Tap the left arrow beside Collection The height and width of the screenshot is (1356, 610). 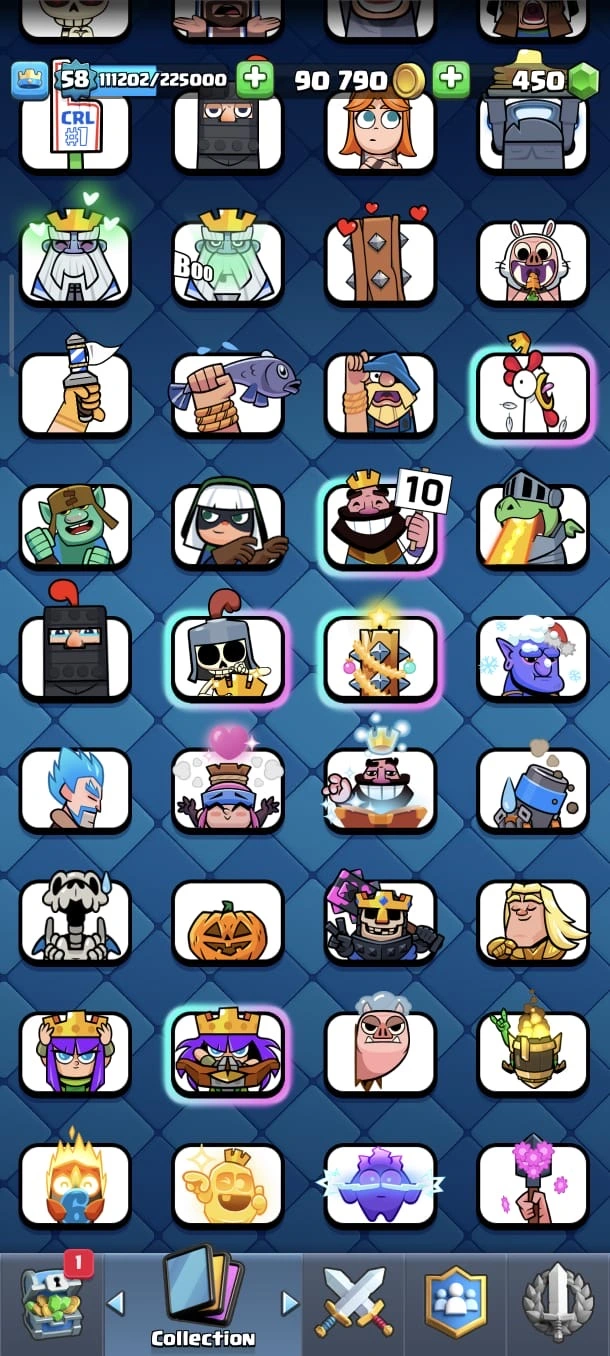pyautogui.click(x=116, y=1302)
